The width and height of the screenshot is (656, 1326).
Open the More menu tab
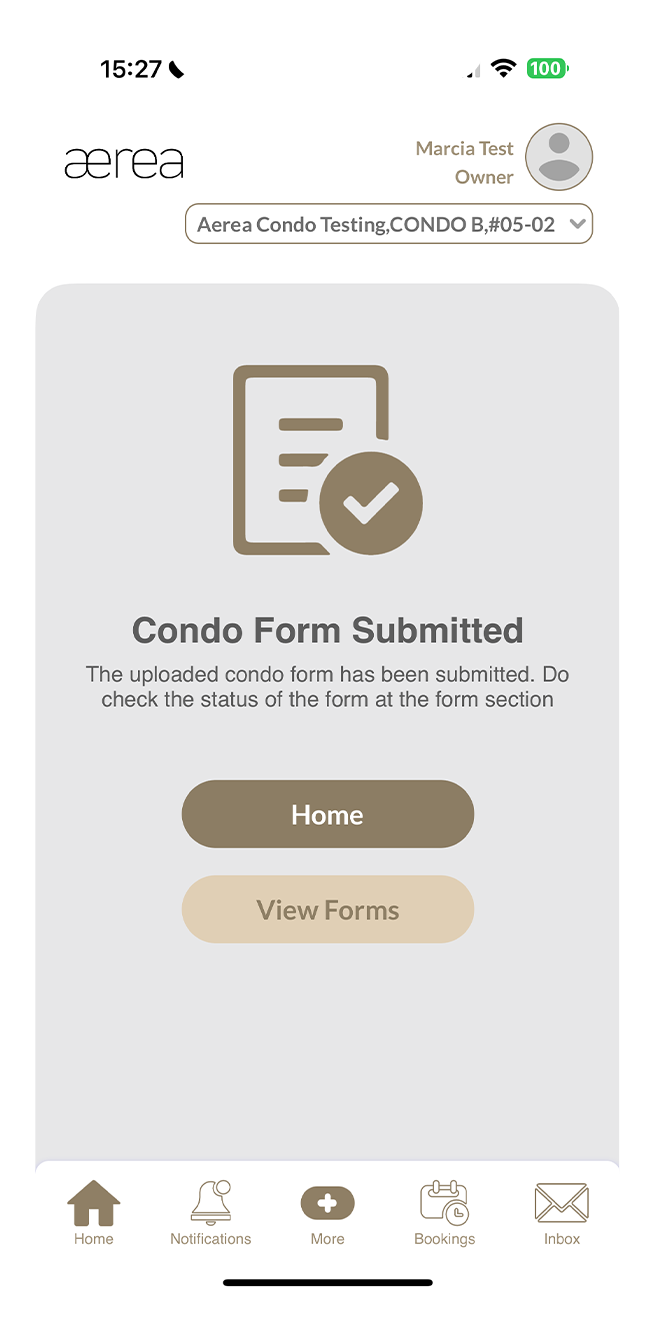click(x=327, y=1212)
